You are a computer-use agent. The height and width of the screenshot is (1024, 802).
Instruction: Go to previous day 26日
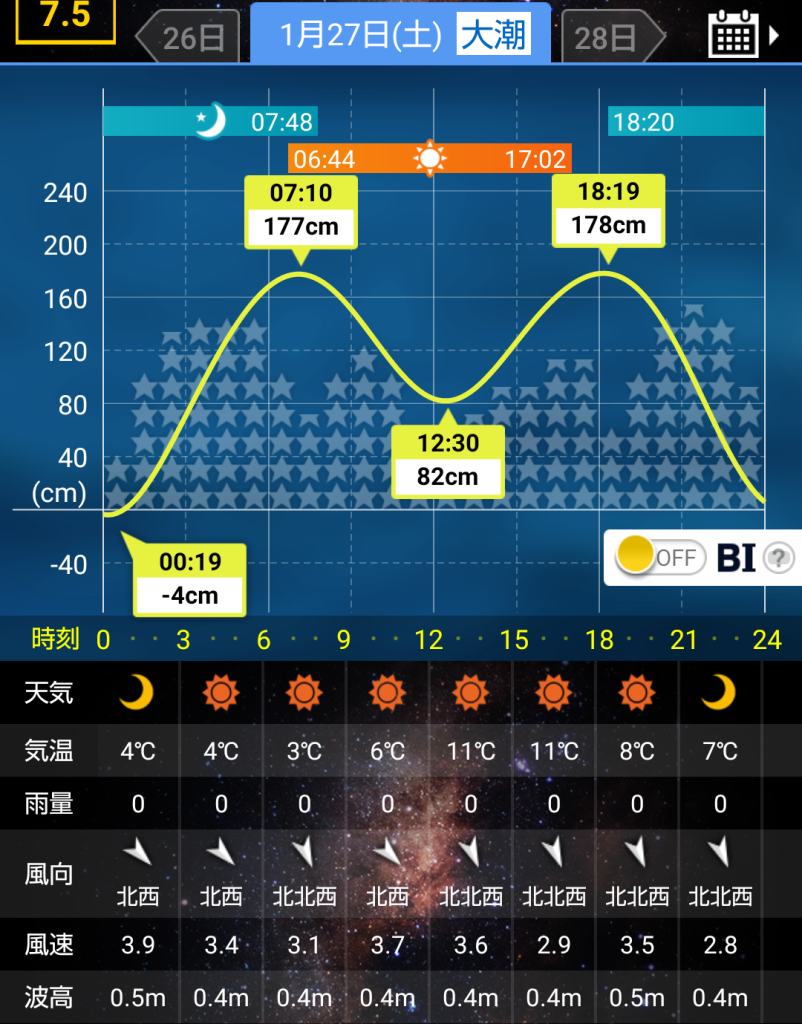coord(188,38)
